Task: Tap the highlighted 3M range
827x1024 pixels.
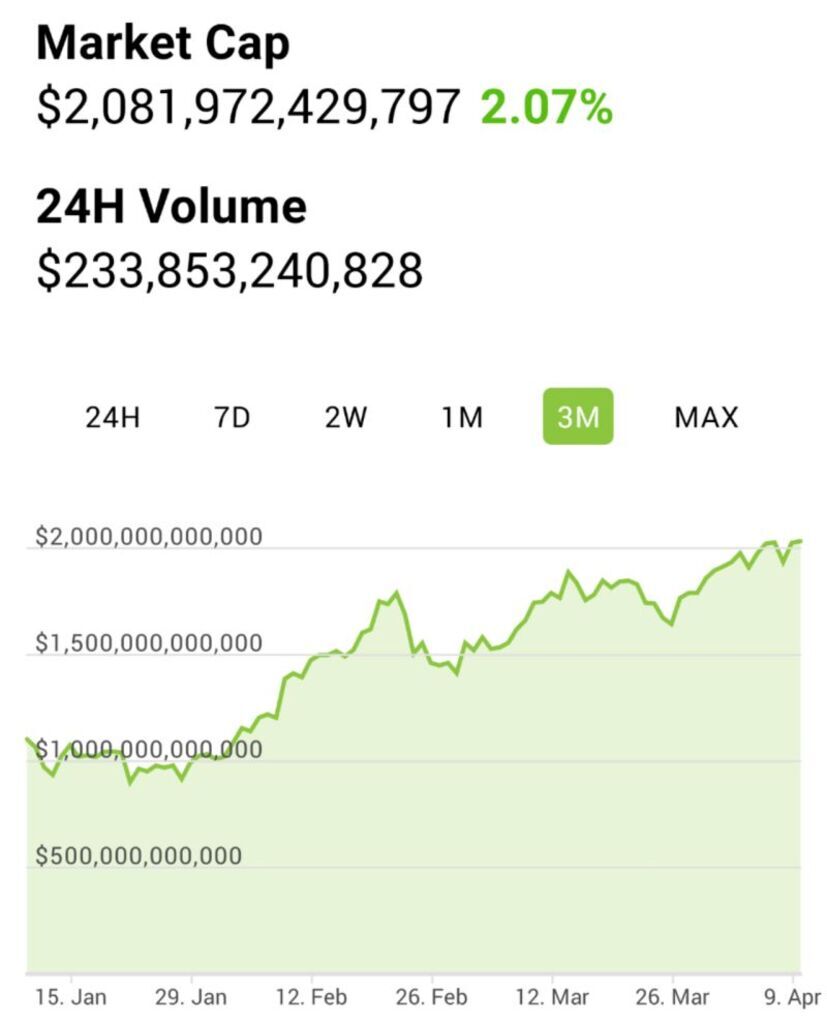Action: click(577, 416)
